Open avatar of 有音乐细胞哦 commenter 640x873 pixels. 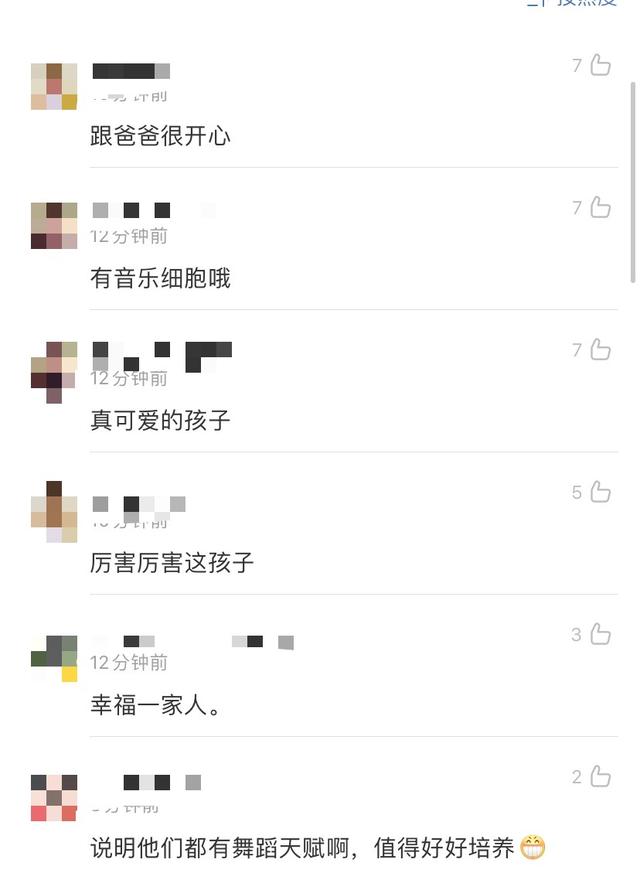coord(54,226)
